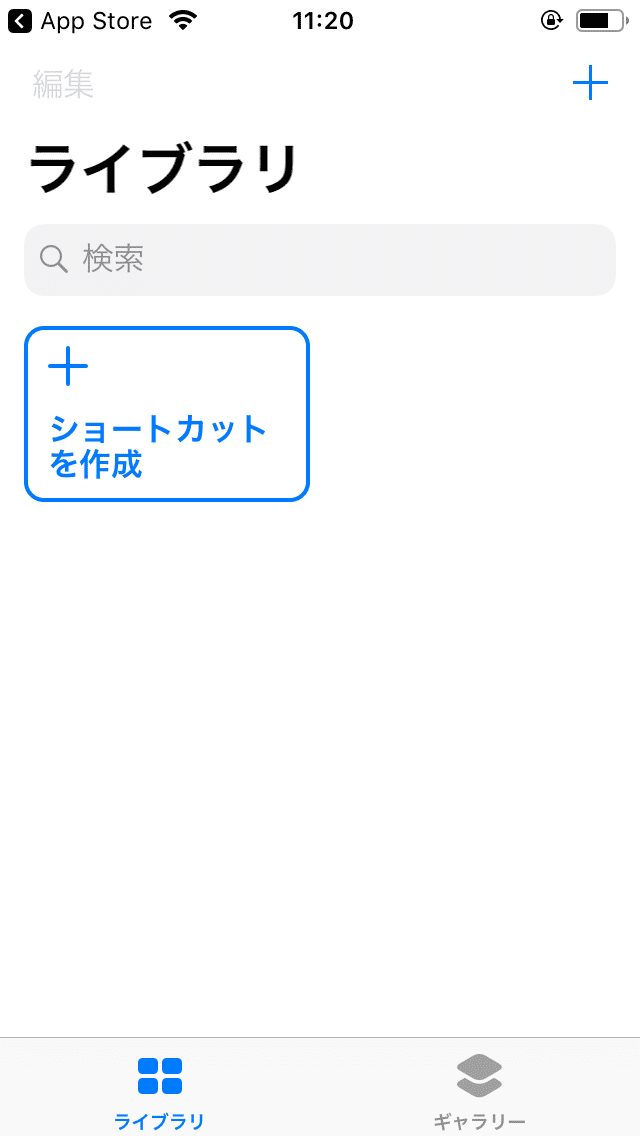Tap the 編集 edit button
The image size is (640, 1136).
point(63,84)
